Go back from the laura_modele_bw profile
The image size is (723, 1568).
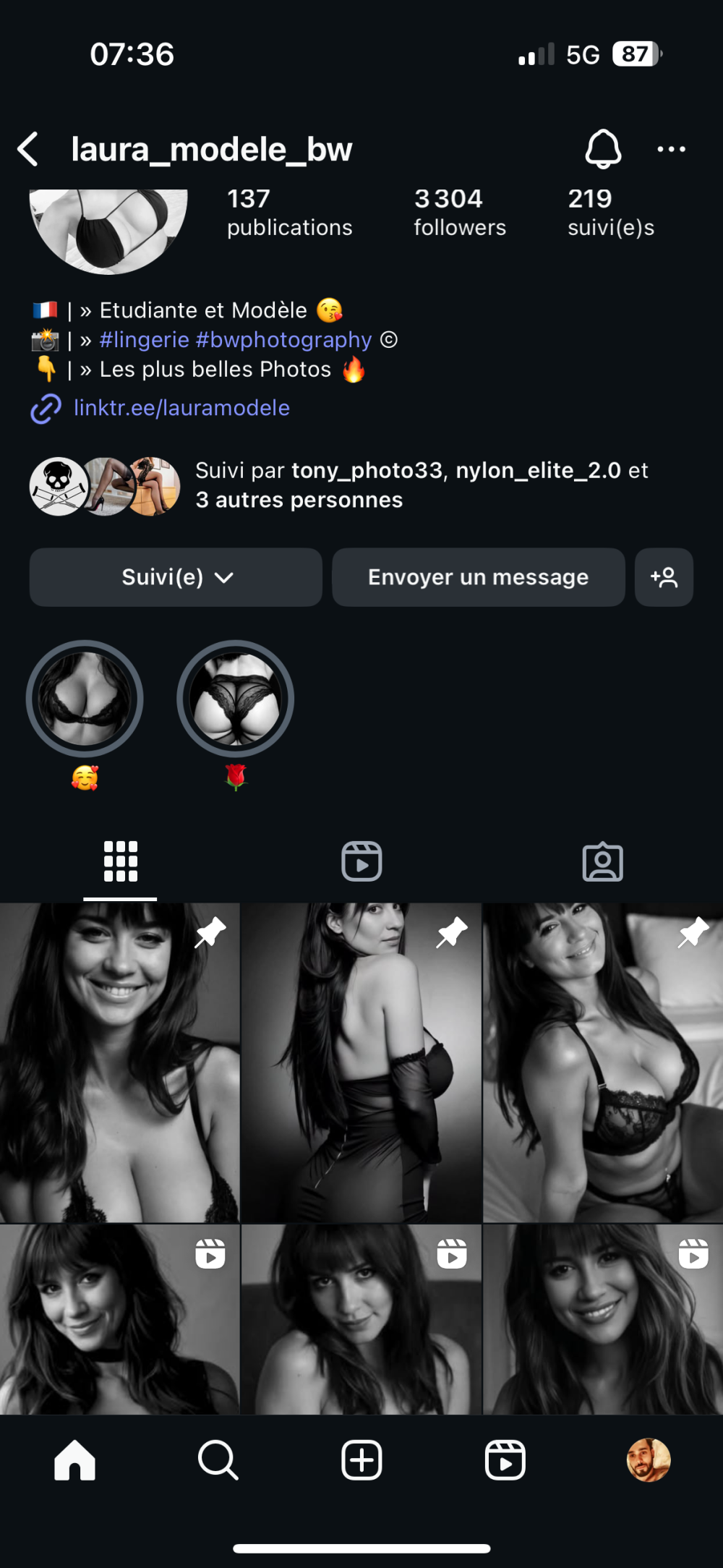pos(29,149)
